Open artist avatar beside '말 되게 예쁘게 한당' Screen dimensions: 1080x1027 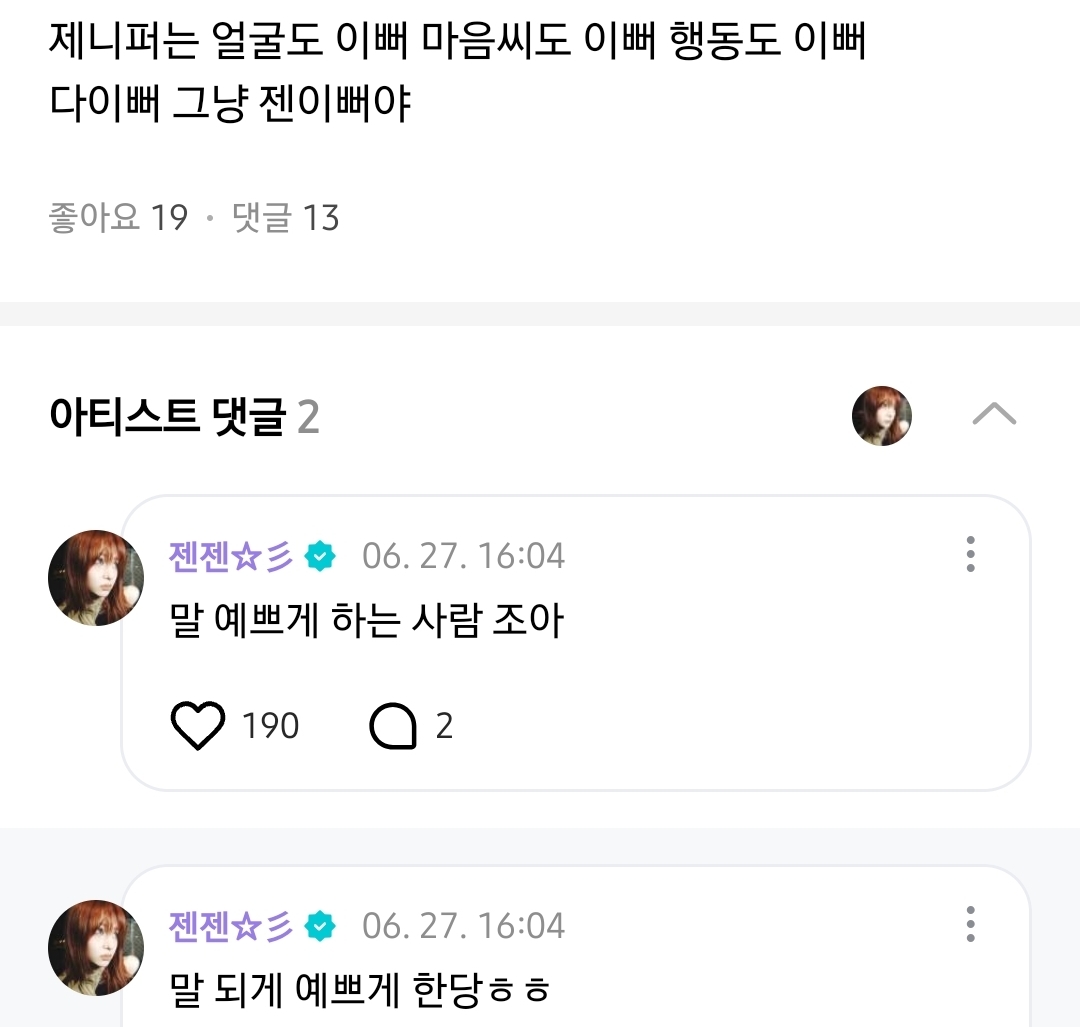pos(96,947)
